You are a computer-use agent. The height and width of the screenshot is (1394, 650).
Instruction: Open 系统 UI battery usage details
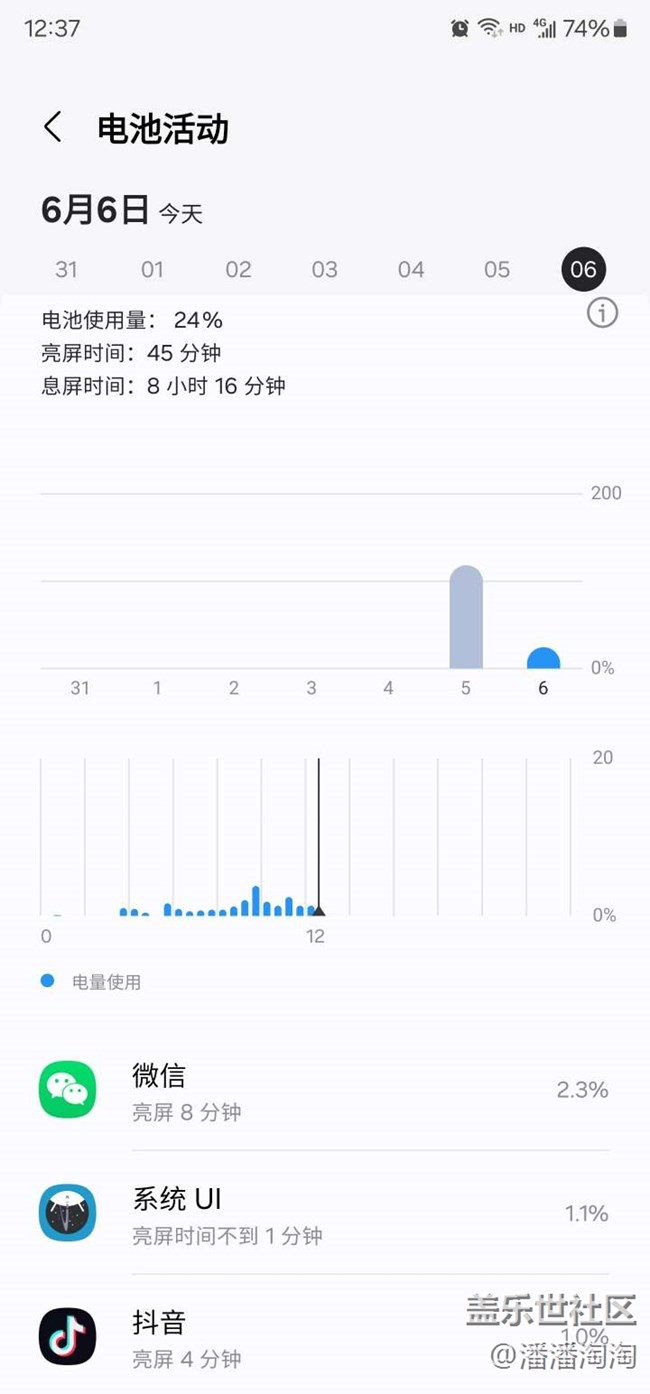(325, 1213)
